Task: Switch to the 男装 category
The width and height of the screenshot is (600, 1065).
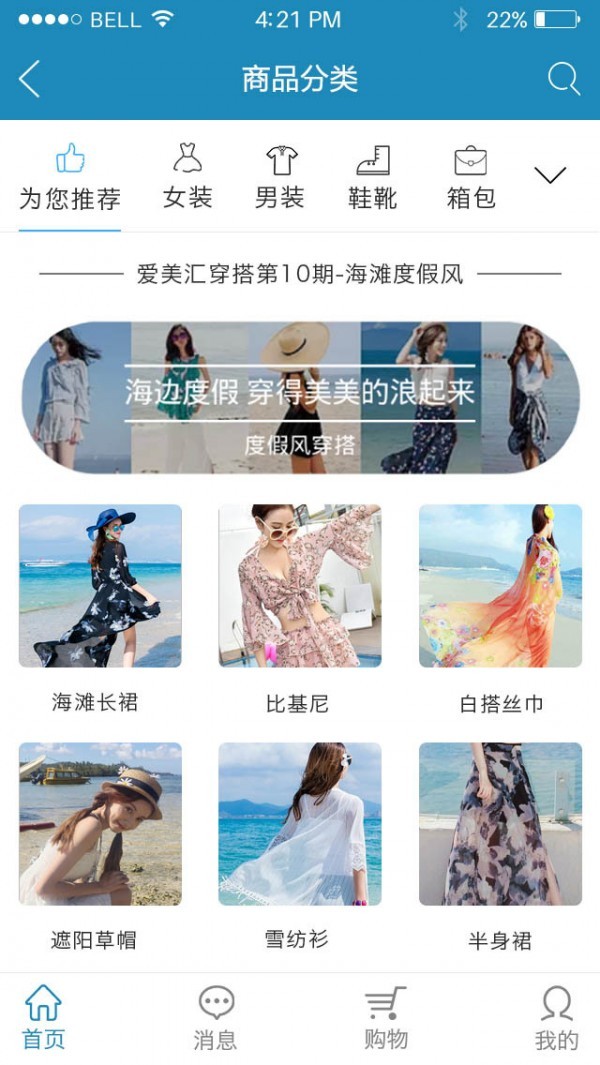Action: pos(280,177)
